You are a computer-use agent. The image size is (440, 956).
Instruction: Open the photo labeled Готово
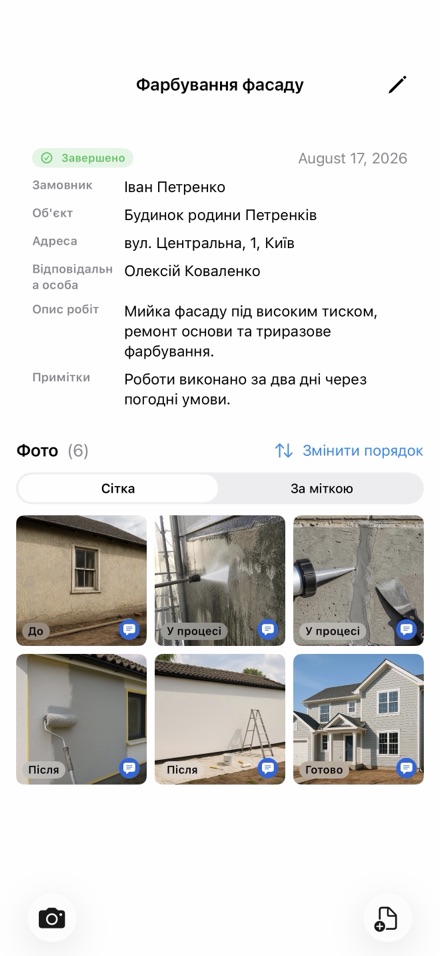click(x=358, y=719)
